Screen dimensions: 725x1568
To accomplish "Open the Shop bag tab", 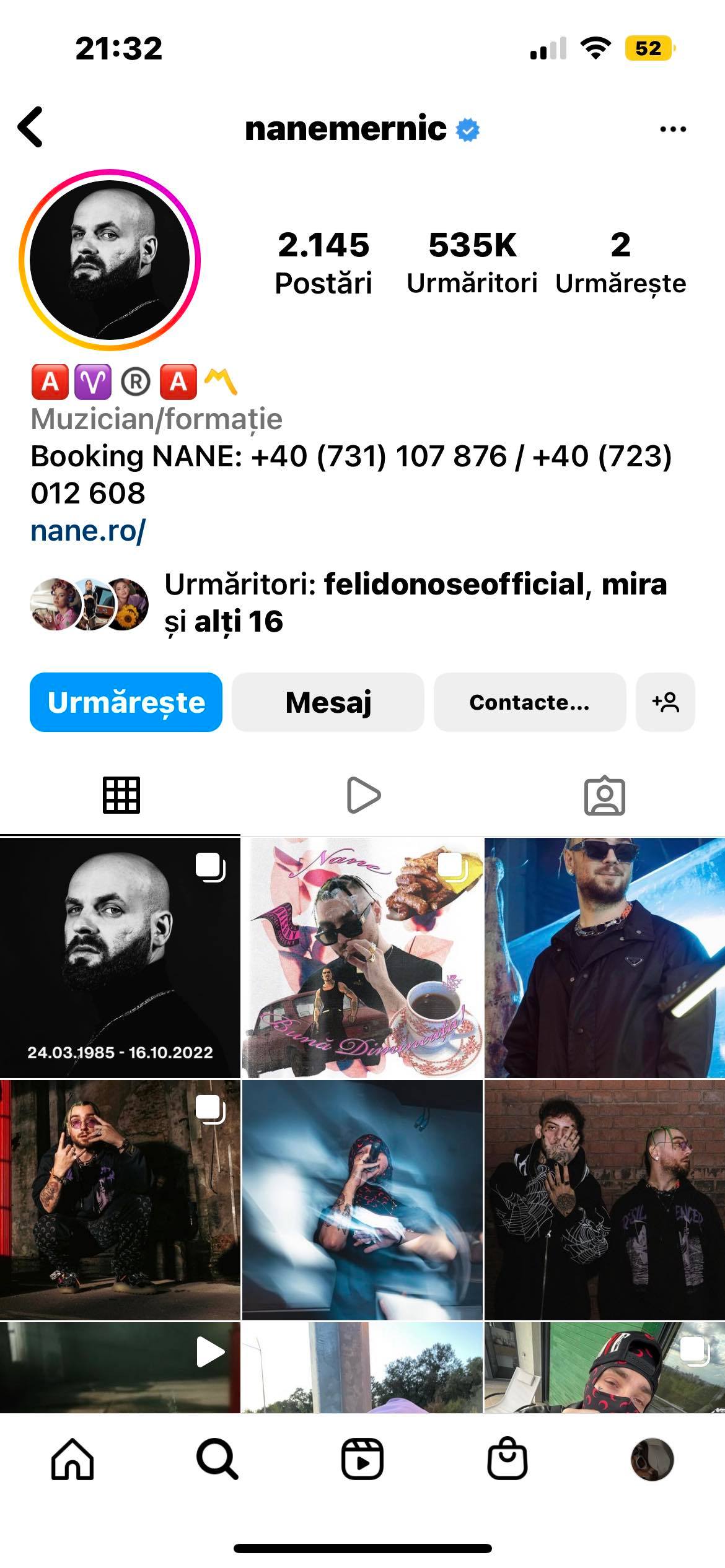I will click(x=507, y=1459).
